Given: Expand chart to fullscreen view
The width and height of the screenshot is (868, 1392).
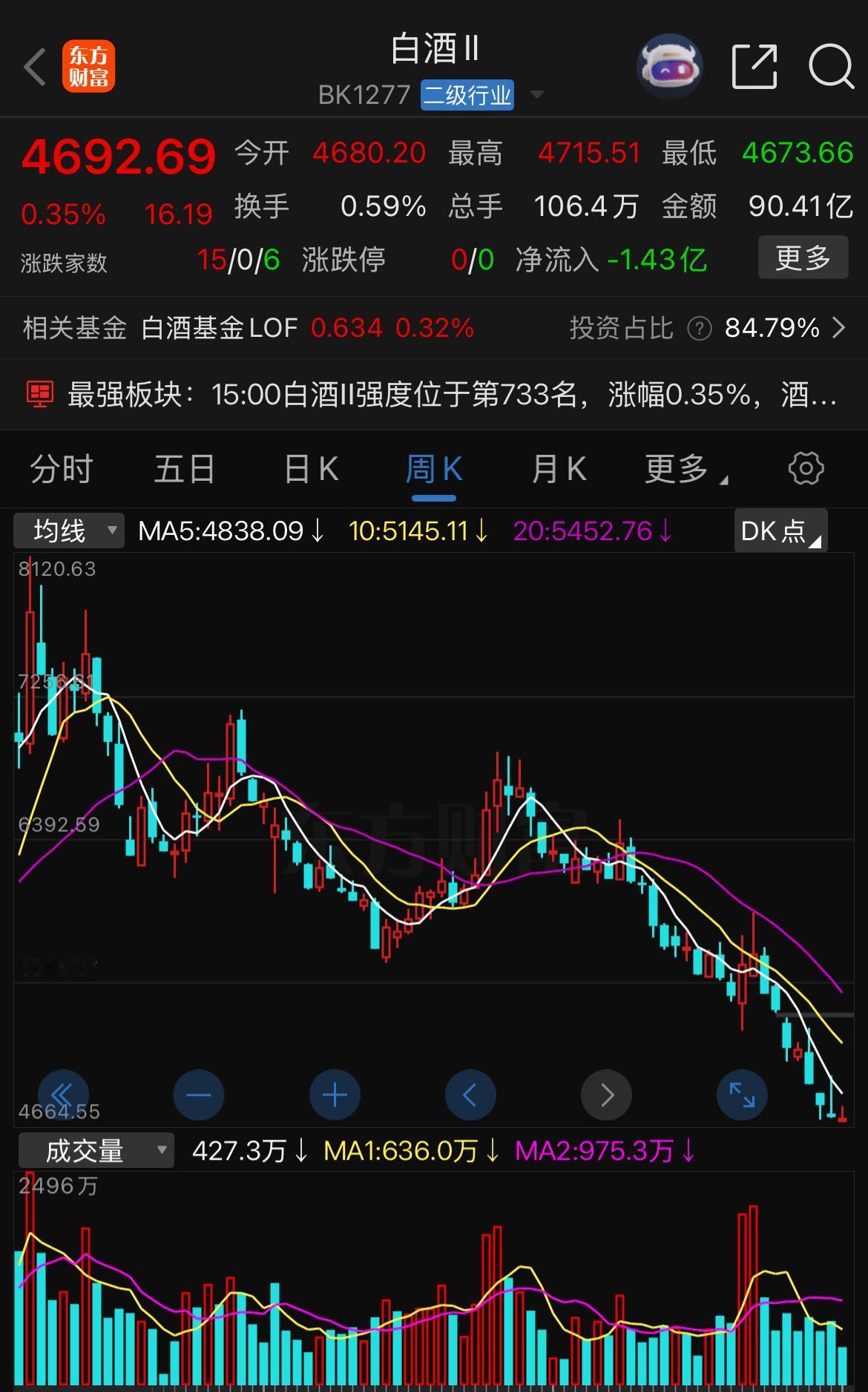Looking at the screenshot, I should [742, 1094].
